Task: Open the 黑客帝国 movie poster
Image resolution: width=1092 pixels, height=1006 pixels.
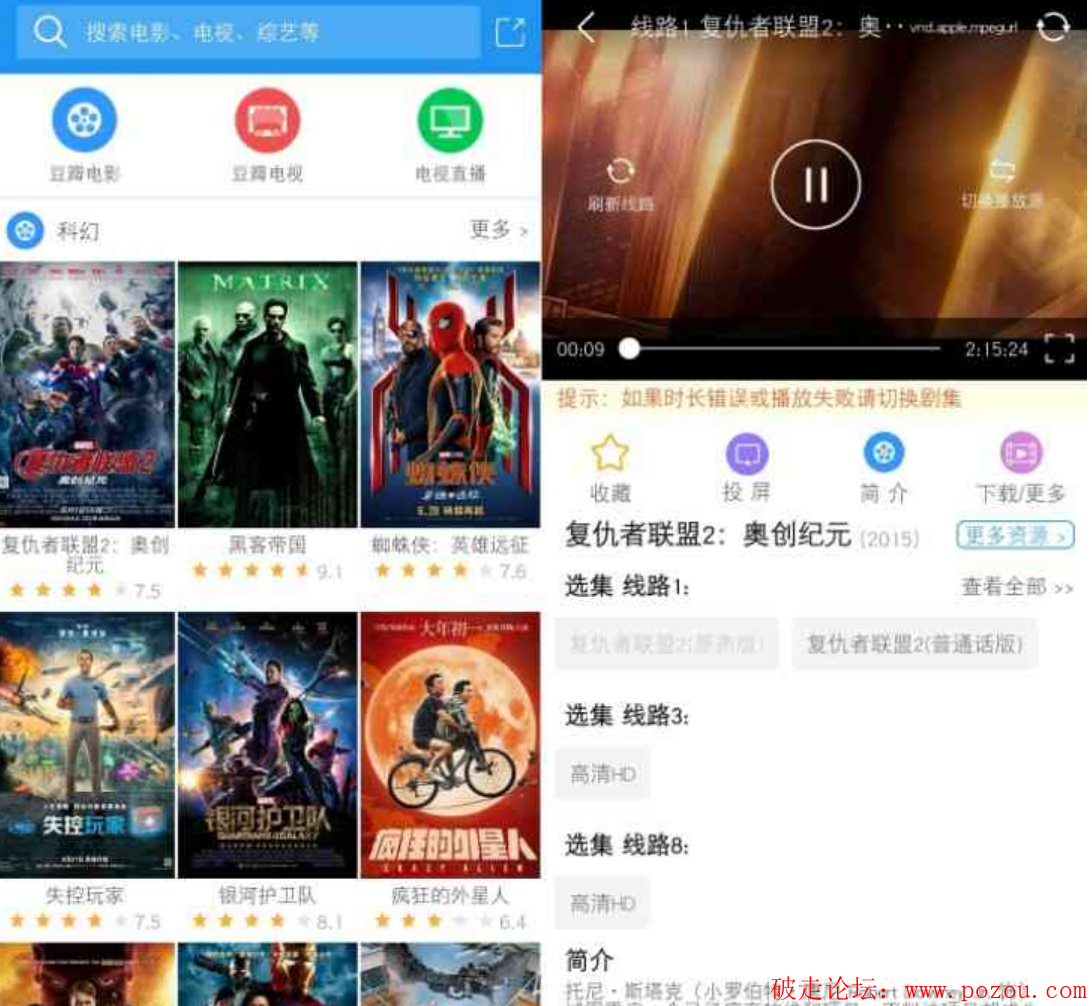Action: click(267, 394)
